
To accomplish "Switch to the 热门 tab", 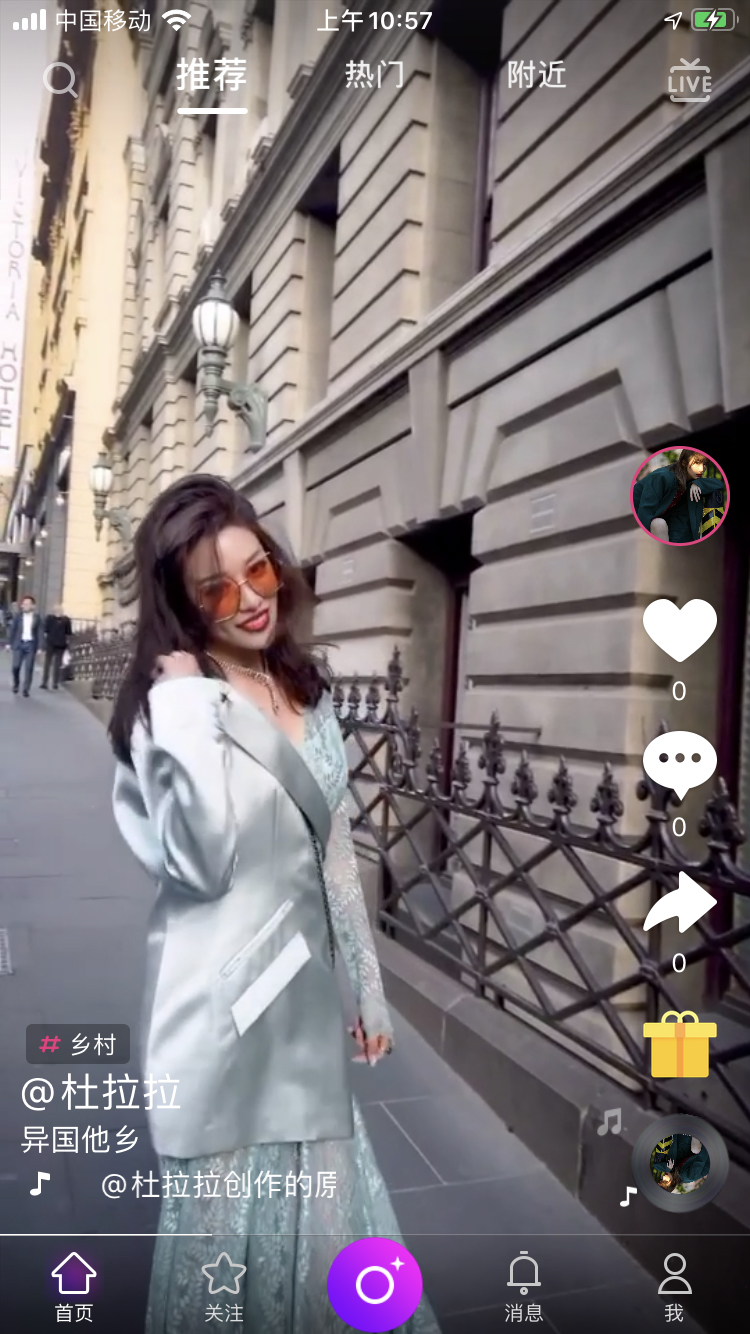I will point(374,76).
